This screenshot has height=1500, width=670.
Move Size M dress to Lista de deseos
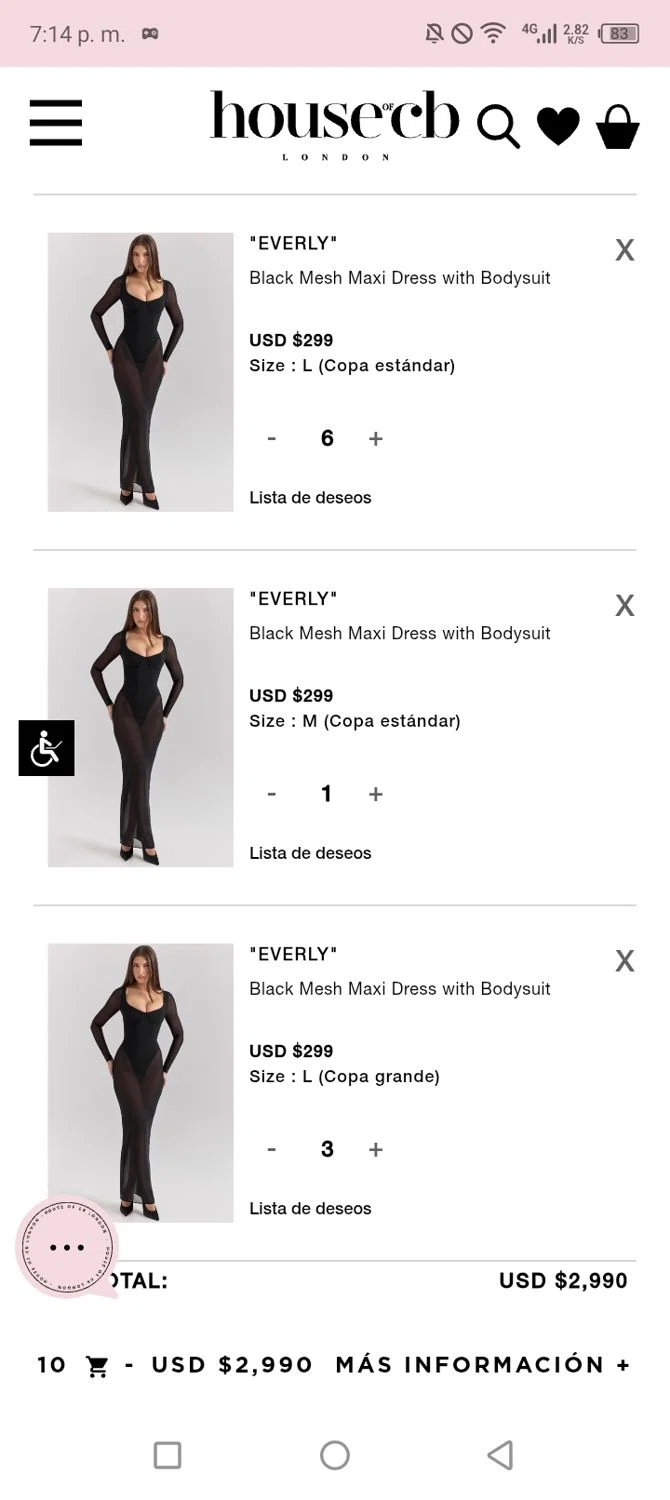point(310,853)
